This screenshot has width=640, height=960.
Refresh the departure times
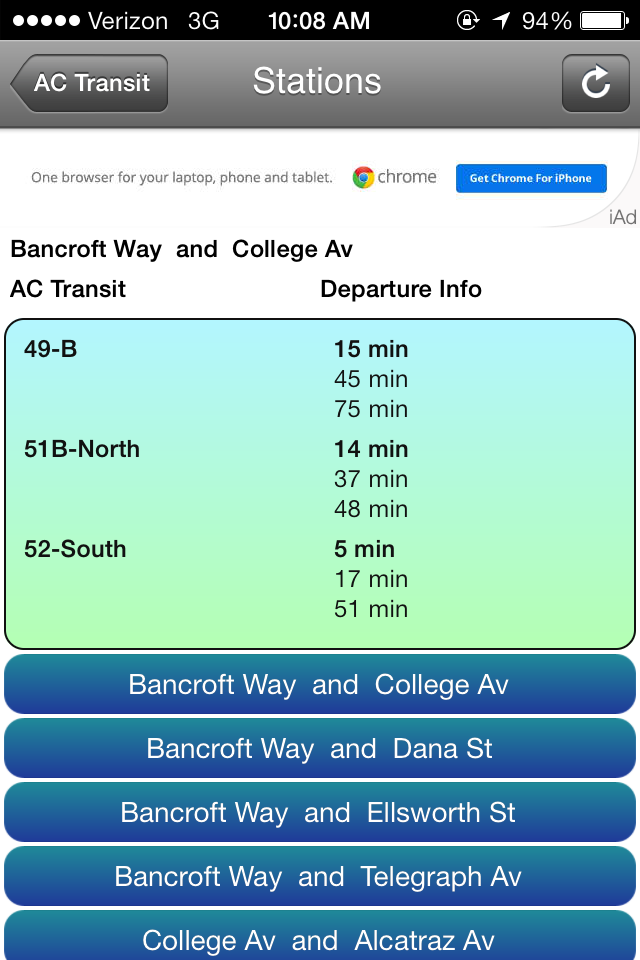click(595, 83)
